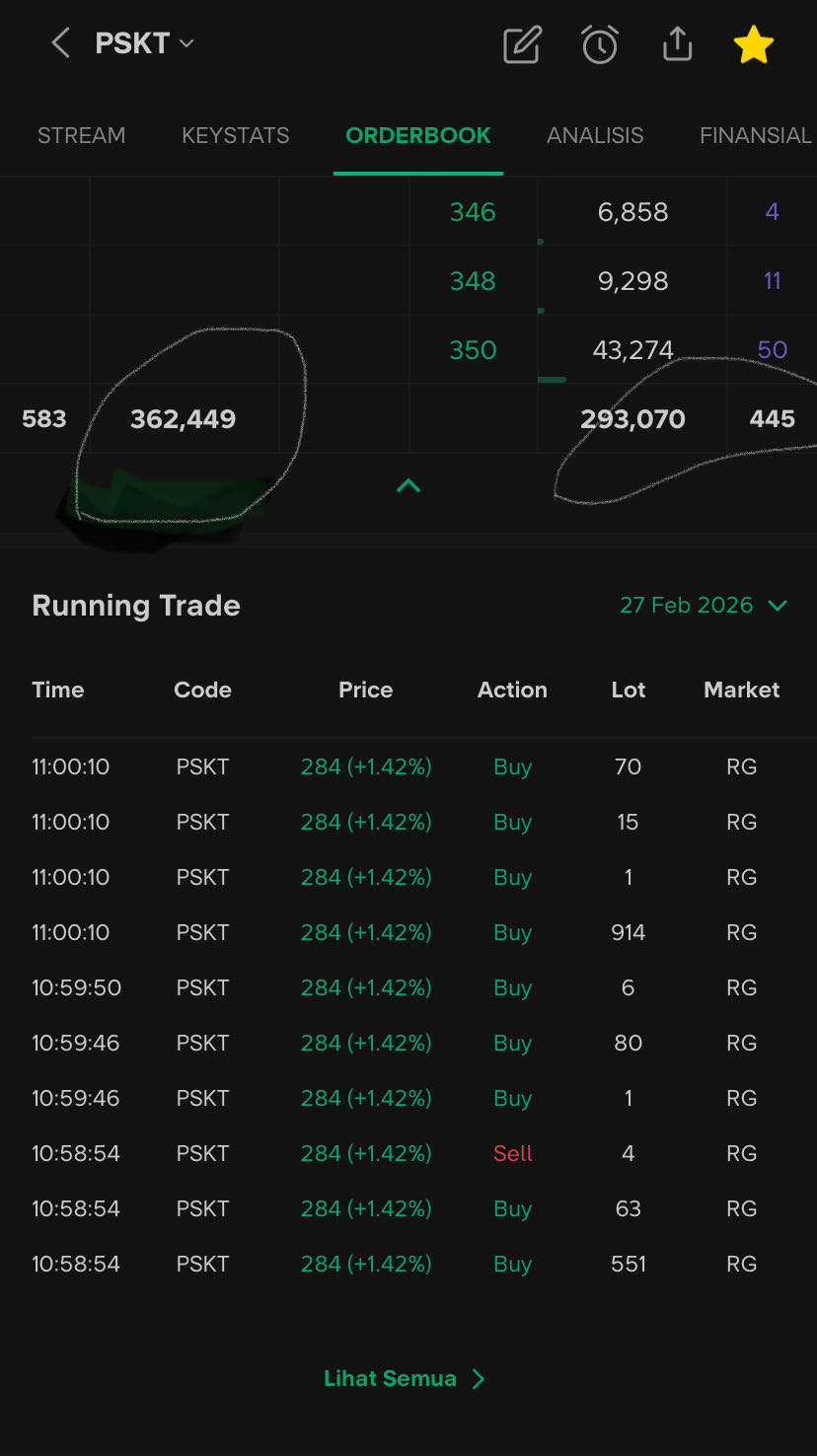The height and width of the screenshot is (1456, 817).
Task: Switch to the FINANSIAL tab
Action: coord(755,136)
